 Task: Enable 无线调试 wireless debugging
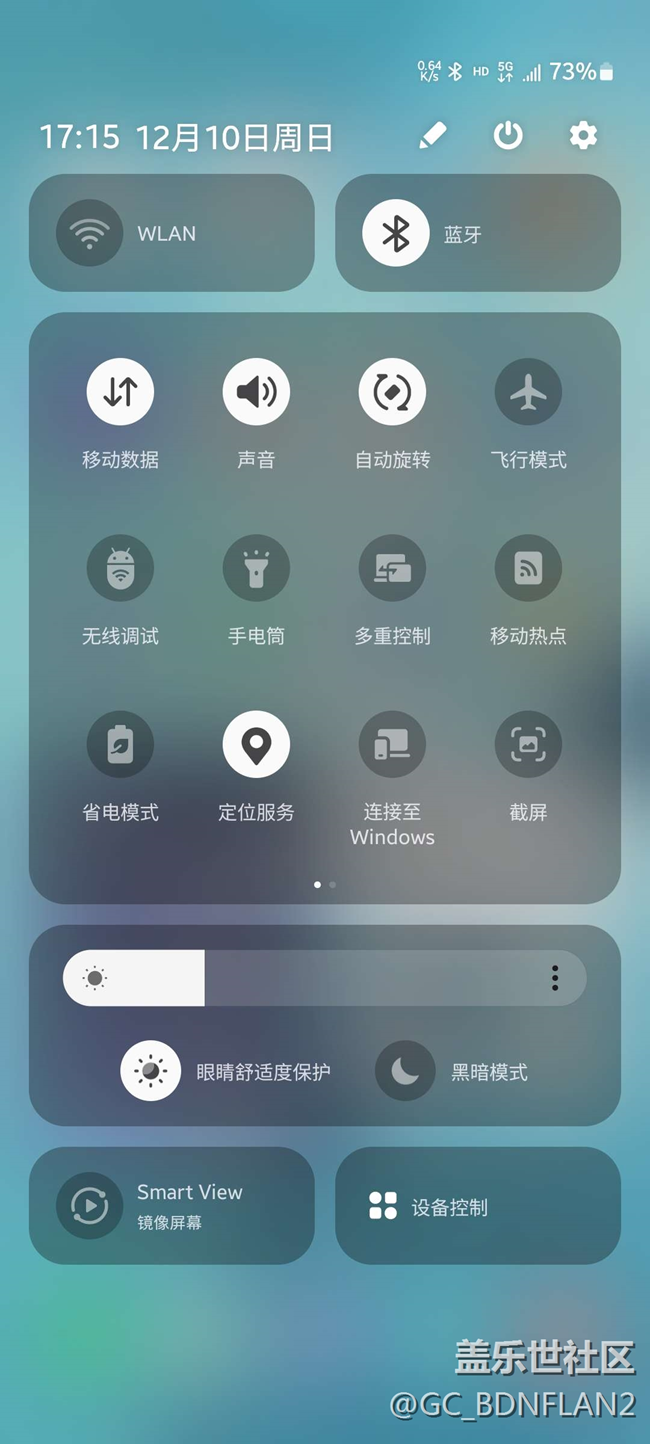[120, 568]
